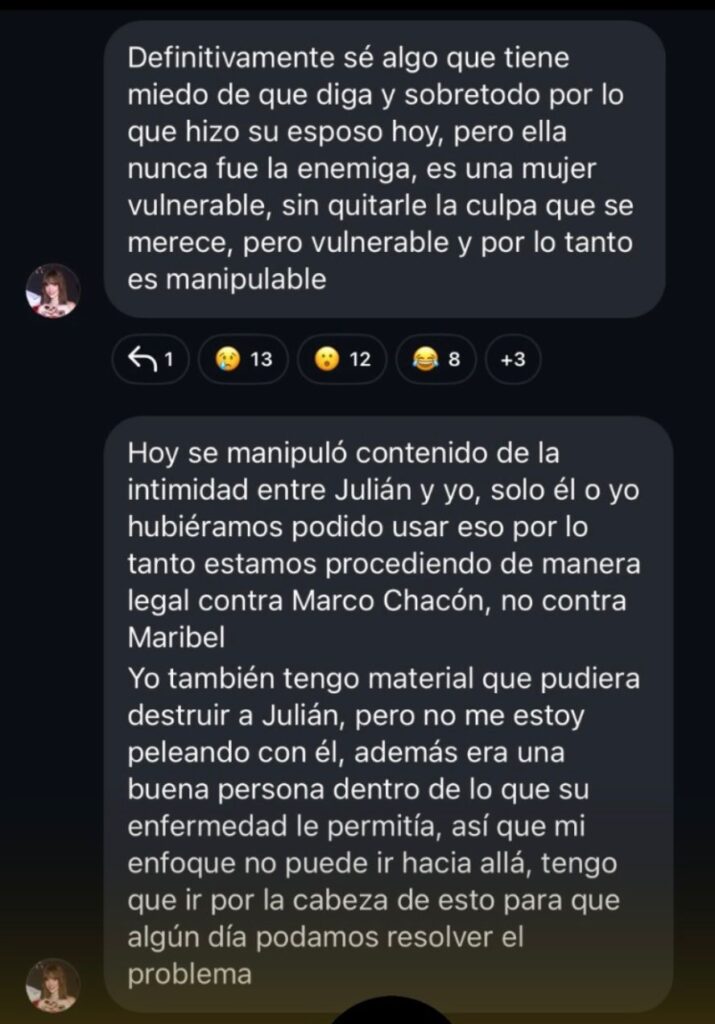Viewport: 715px width, 1024px height.
Task: Open the reply thread with 1 reply
Action: [x=149, y=359]
